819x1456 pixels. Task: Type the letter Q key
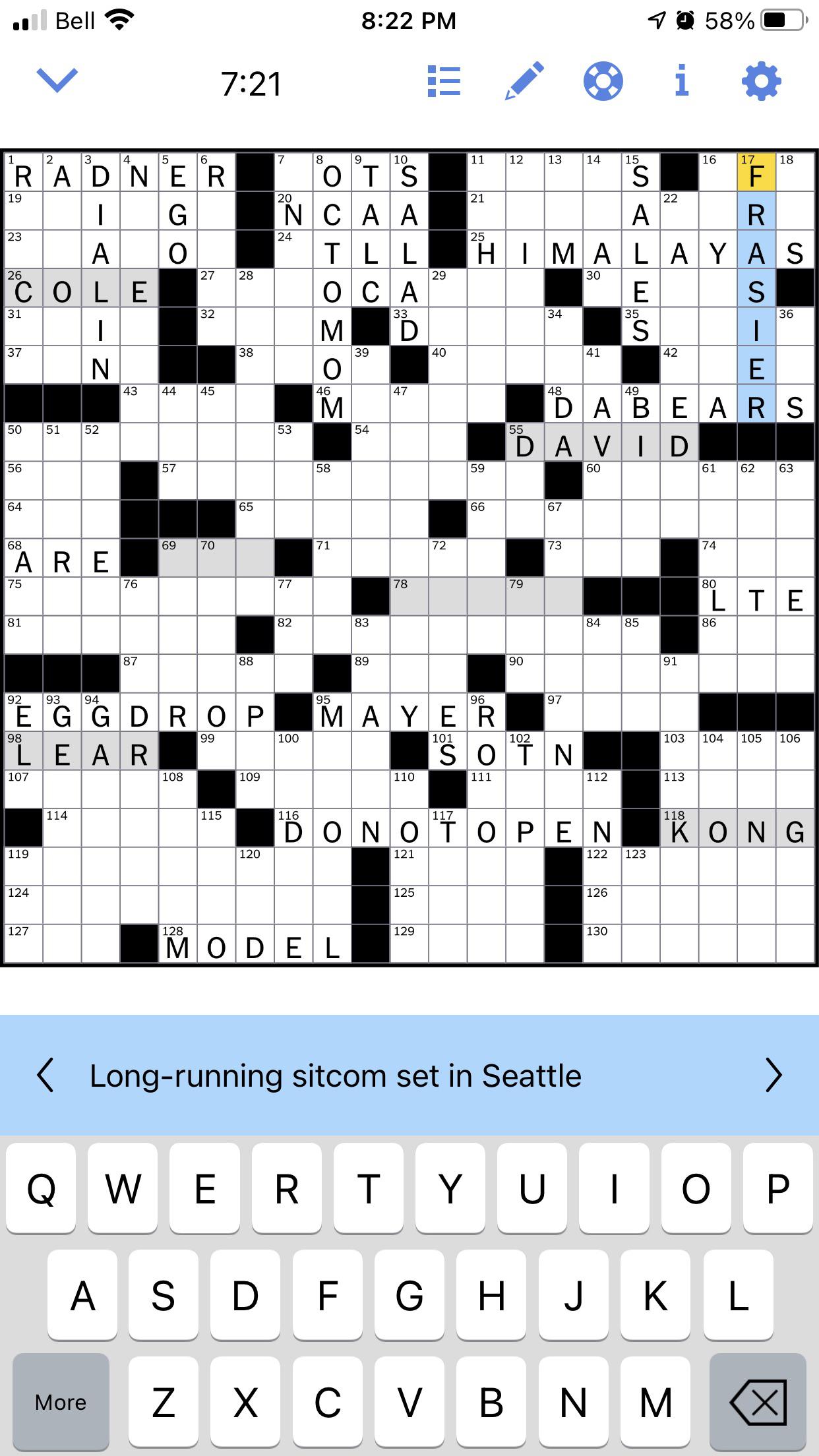pos(41,1188)
